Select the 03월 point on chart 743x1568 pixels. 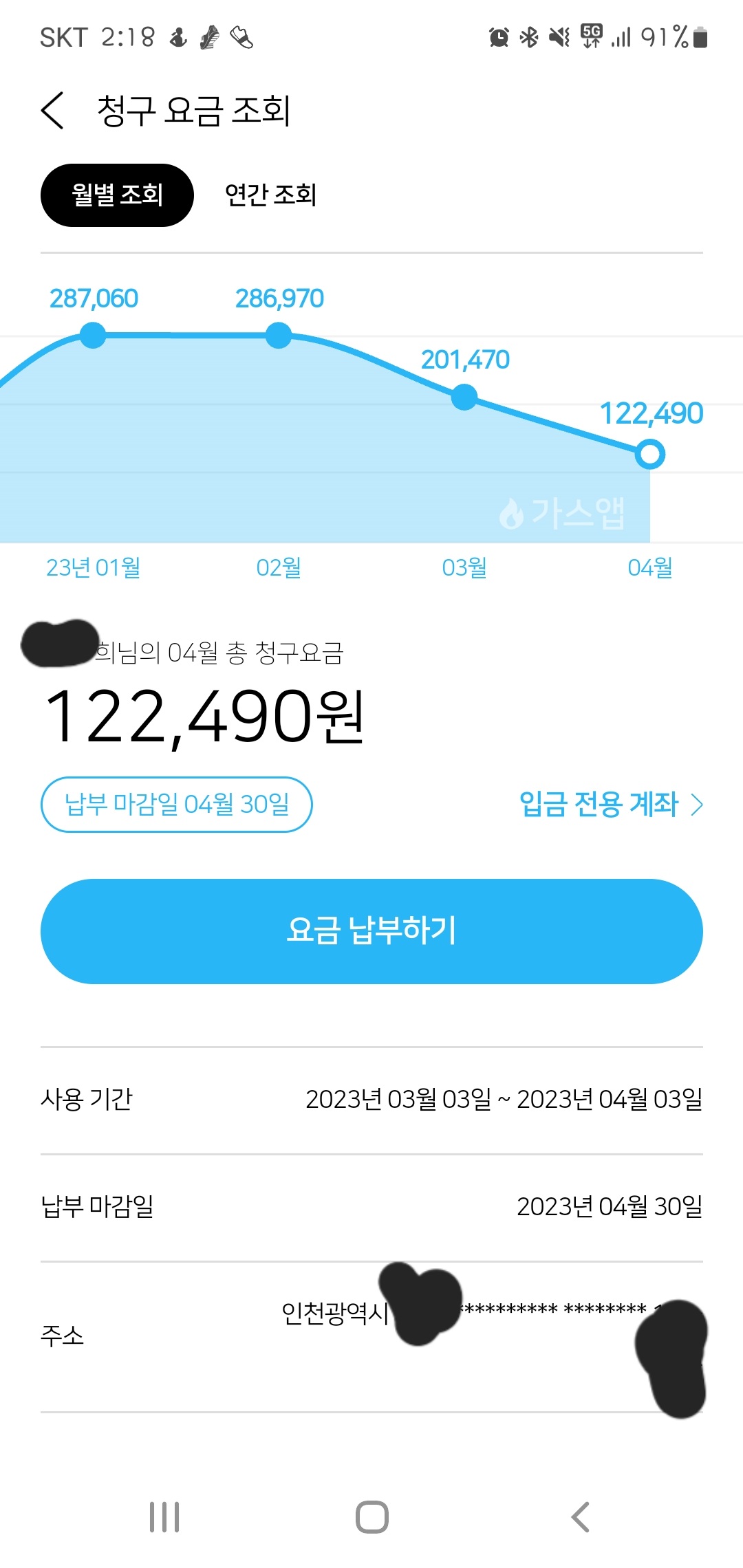(x=464, y=397)
